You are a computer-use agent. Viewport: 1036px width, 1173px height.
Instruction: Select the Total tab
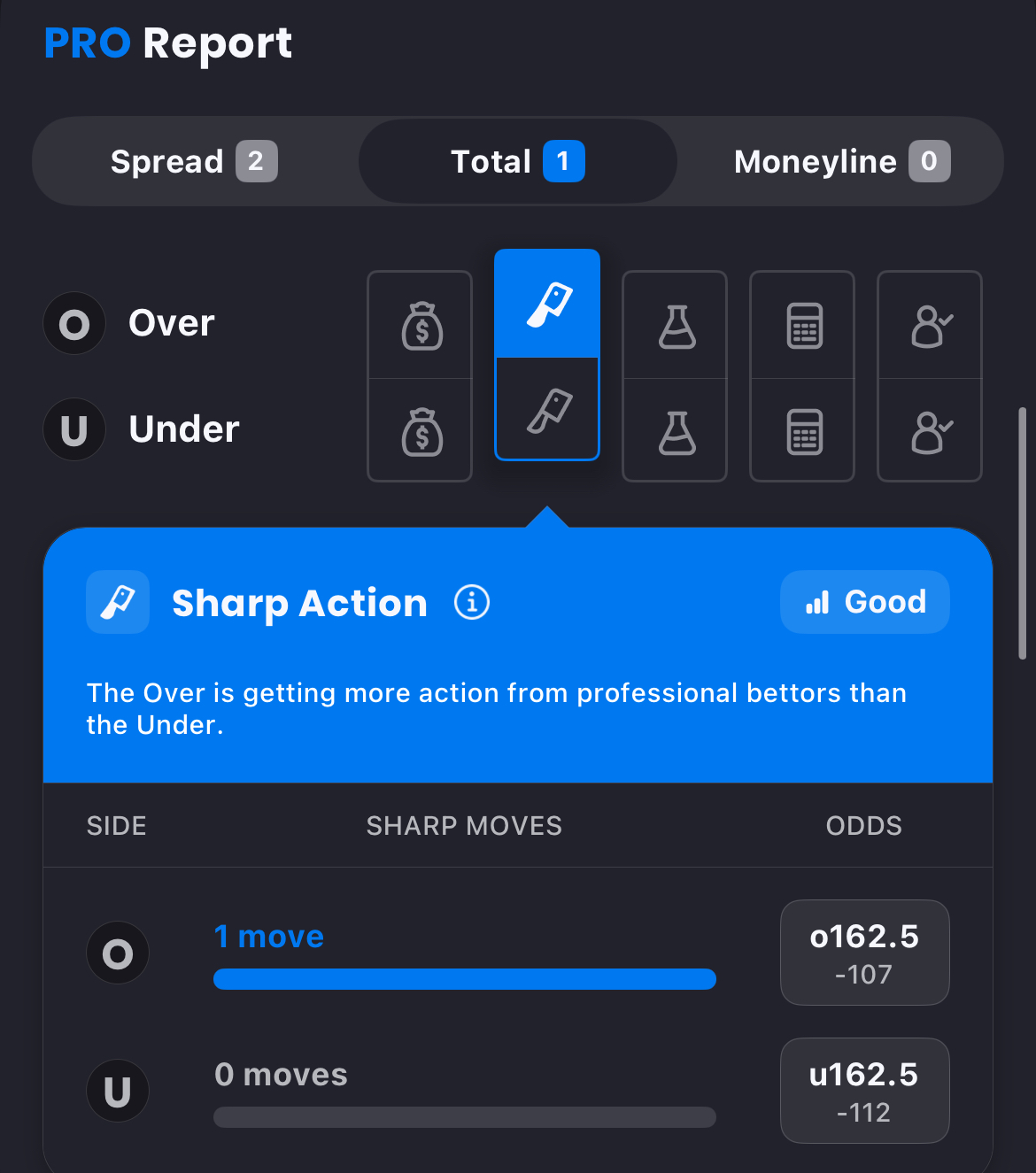coord(517,161)
